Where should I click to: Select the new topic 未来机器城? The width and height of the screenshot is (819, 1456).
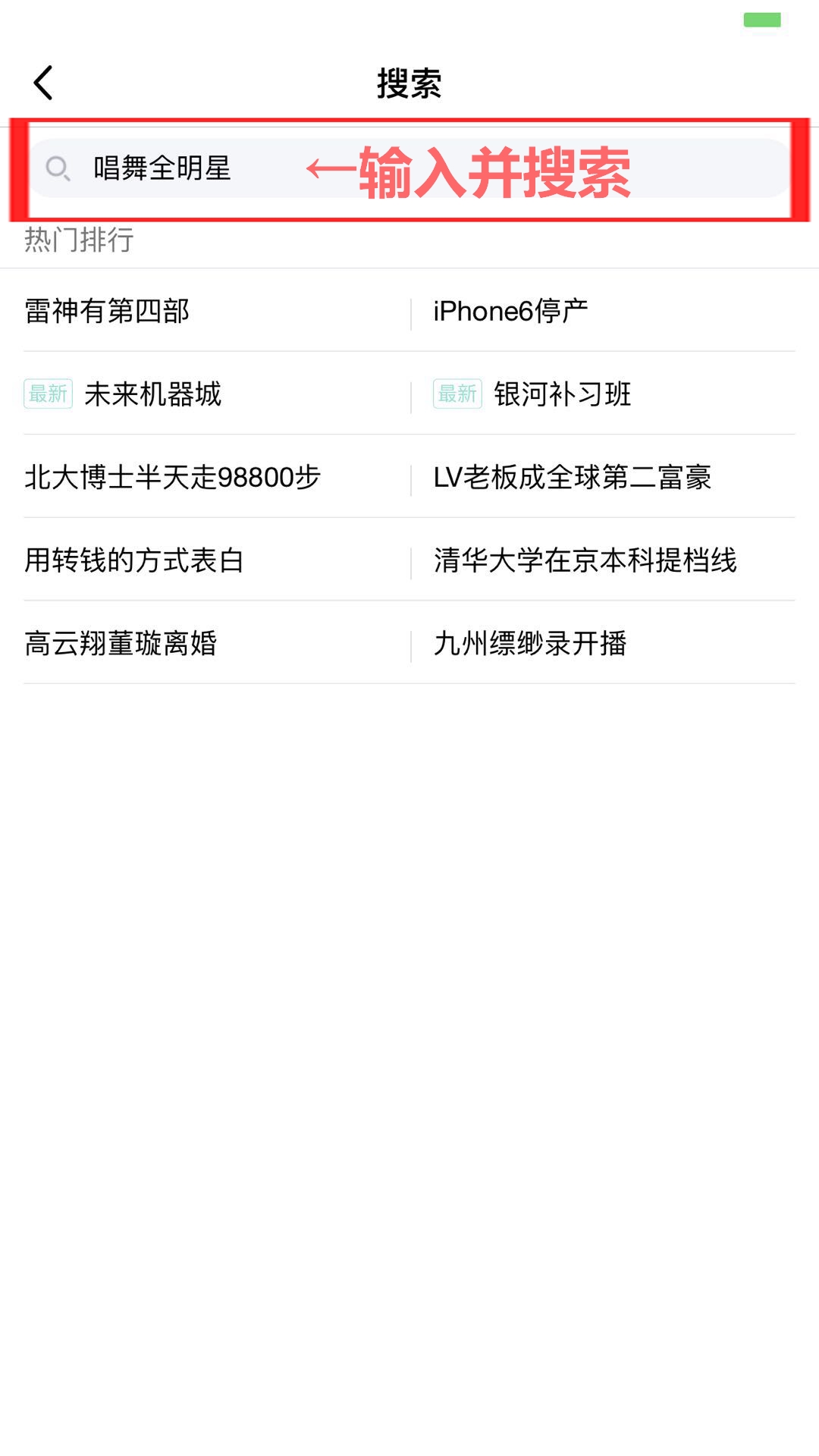152,394
